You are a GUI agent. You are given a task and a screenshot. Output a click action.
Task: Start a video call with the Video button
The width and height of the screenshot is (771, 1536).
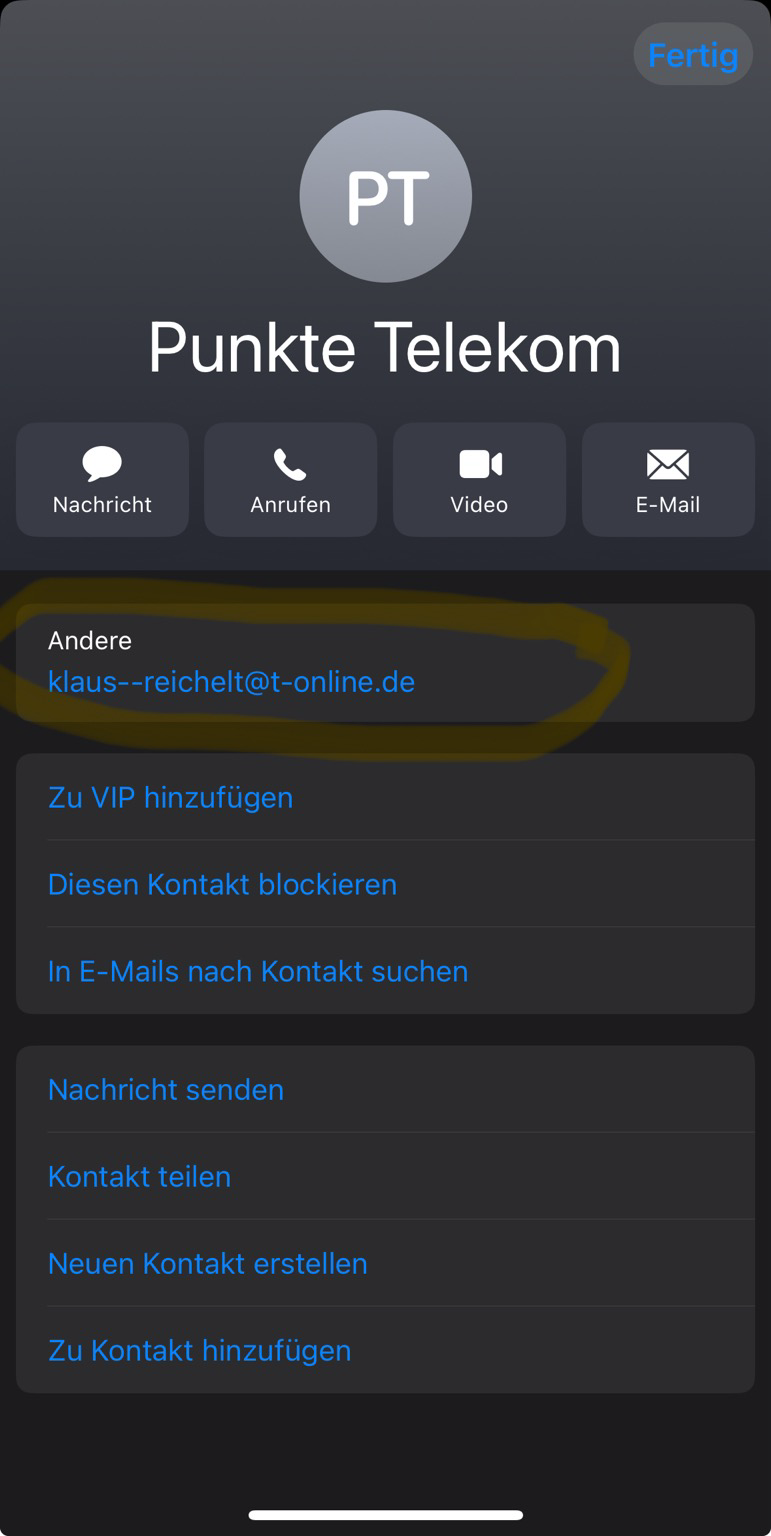coord(479,480)
